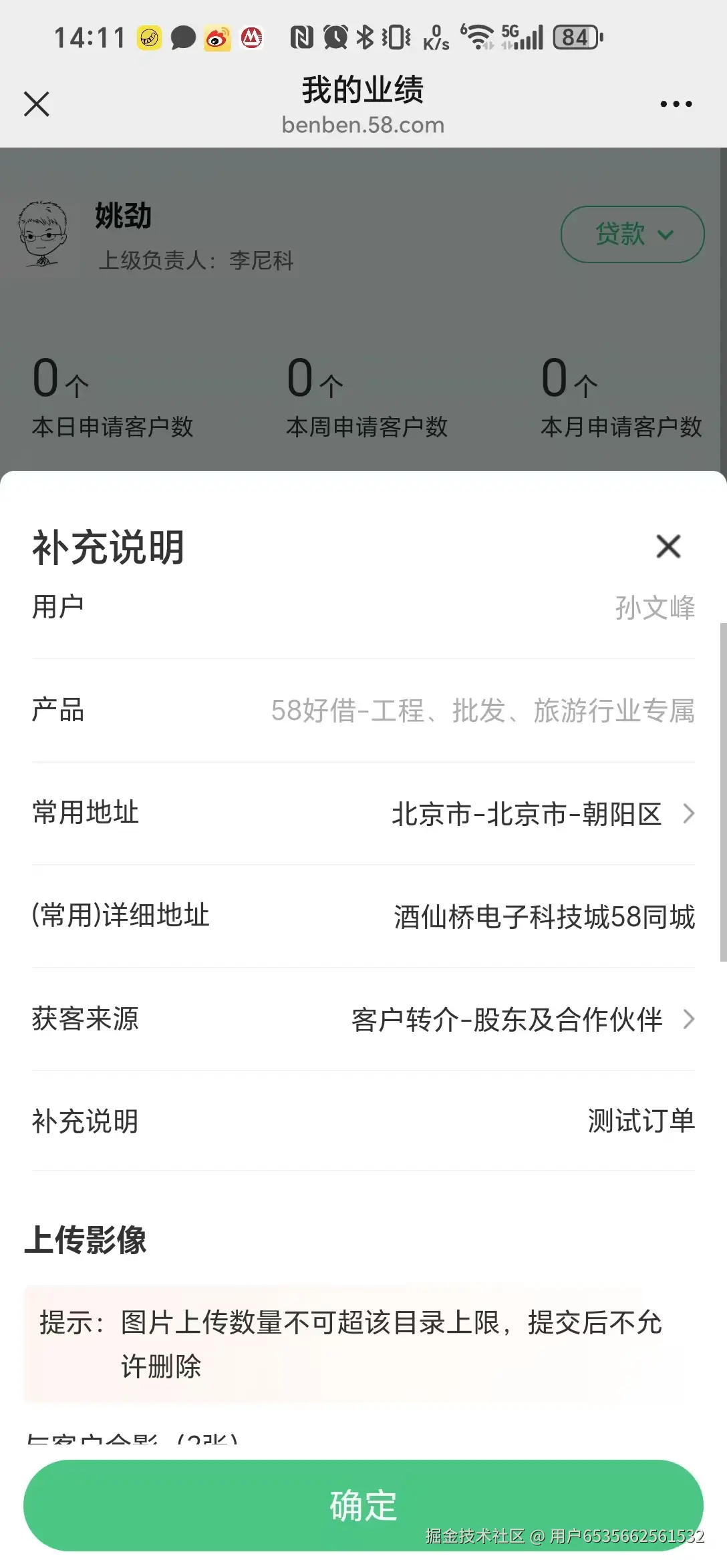
Task: Confirm with the 确定 button
Action: [363, 1505]
